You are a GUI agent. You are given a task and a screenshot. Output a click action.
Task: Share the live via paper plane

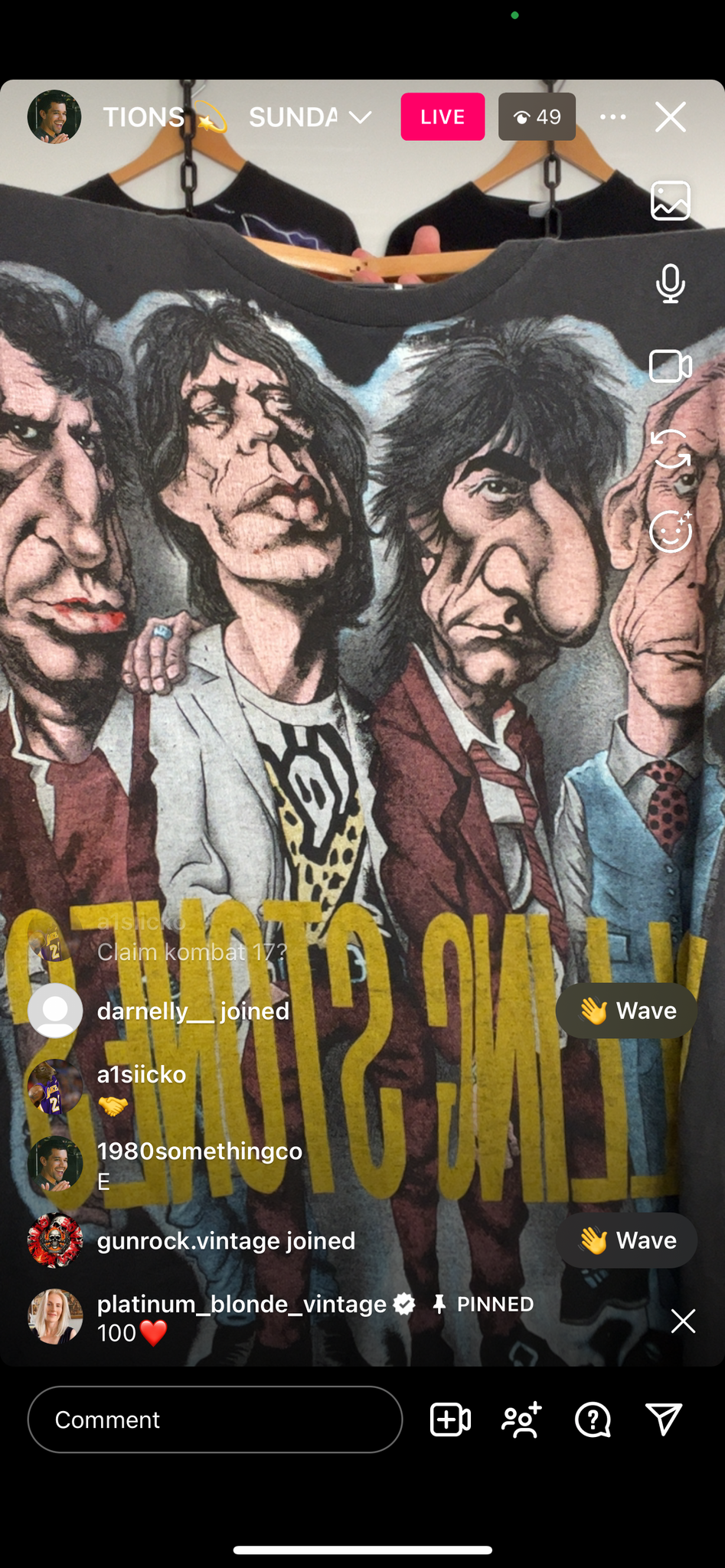pyautogui.click(x=664, y=1419)
